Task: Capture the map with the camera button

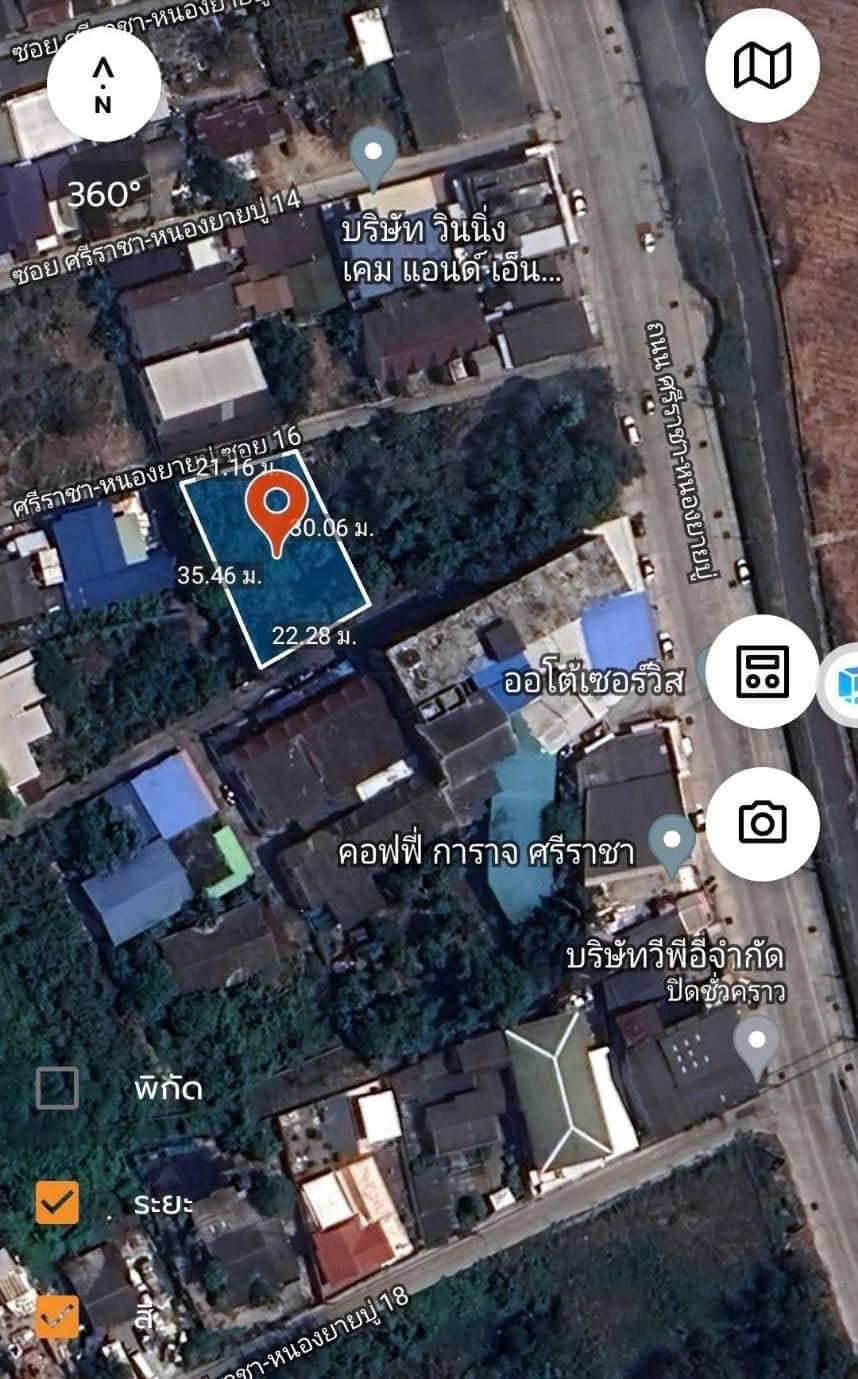Action: point(762,823)
